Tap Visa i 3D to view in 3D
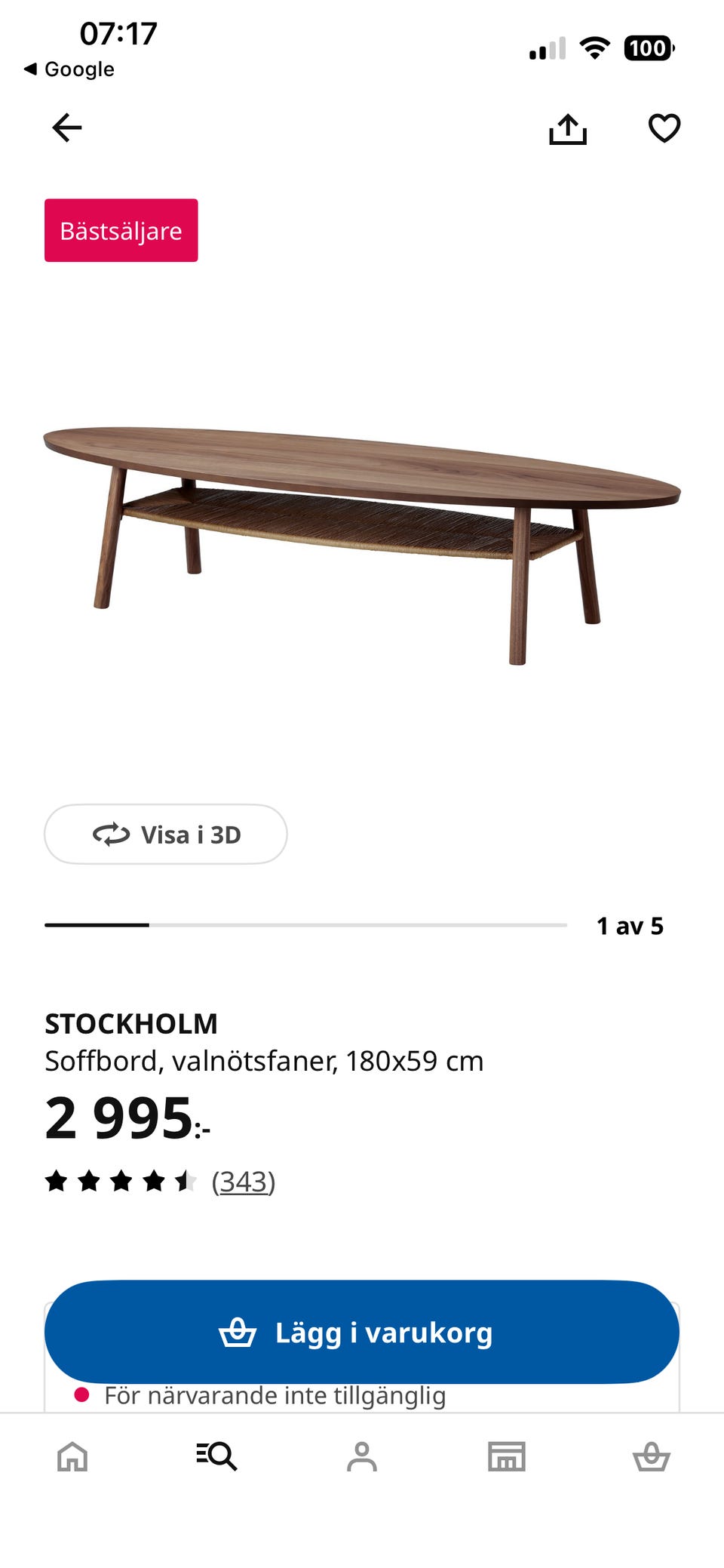The height and width of the screenshot is (1568, 724). pyautogui.click(x=165, y=835)
